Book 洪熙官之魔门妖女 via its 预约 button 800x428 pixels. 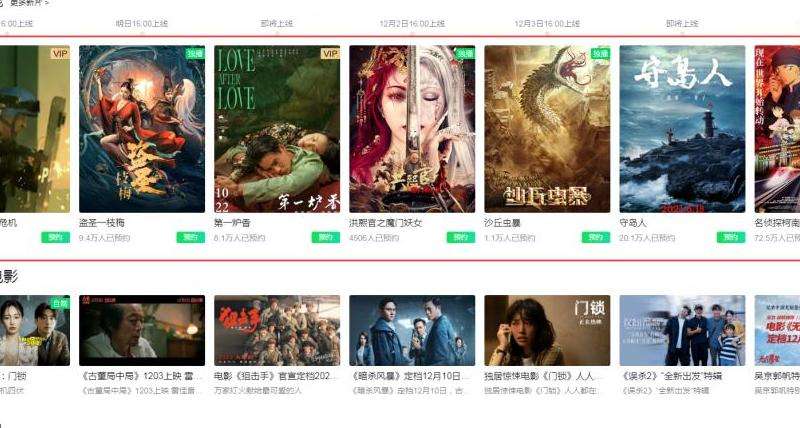pos(460,238)
